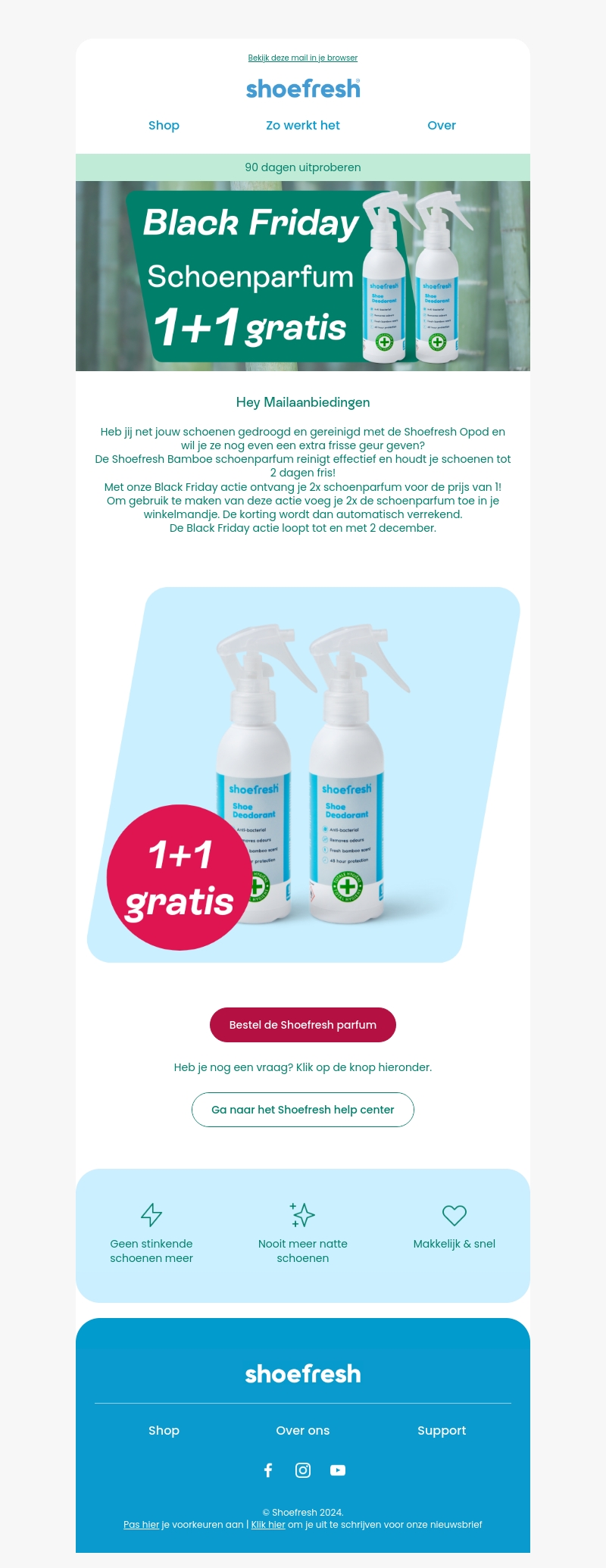Tap 'Bestel de Shoefresh parfum' button
The width and height of the screenshot is (606, 1568).
tap(303, 1025)
